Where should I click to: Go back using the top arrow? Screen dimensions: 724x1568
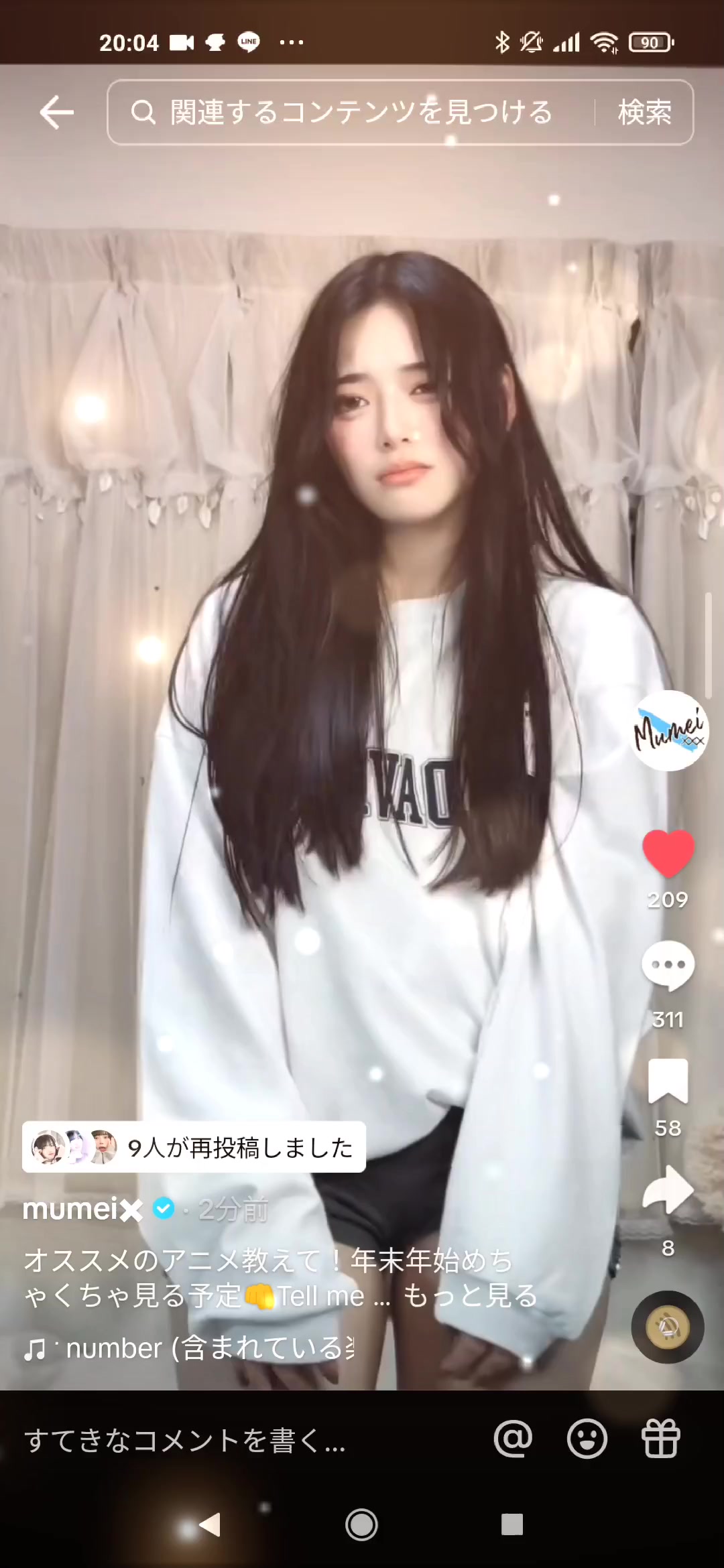pos(57,112)
